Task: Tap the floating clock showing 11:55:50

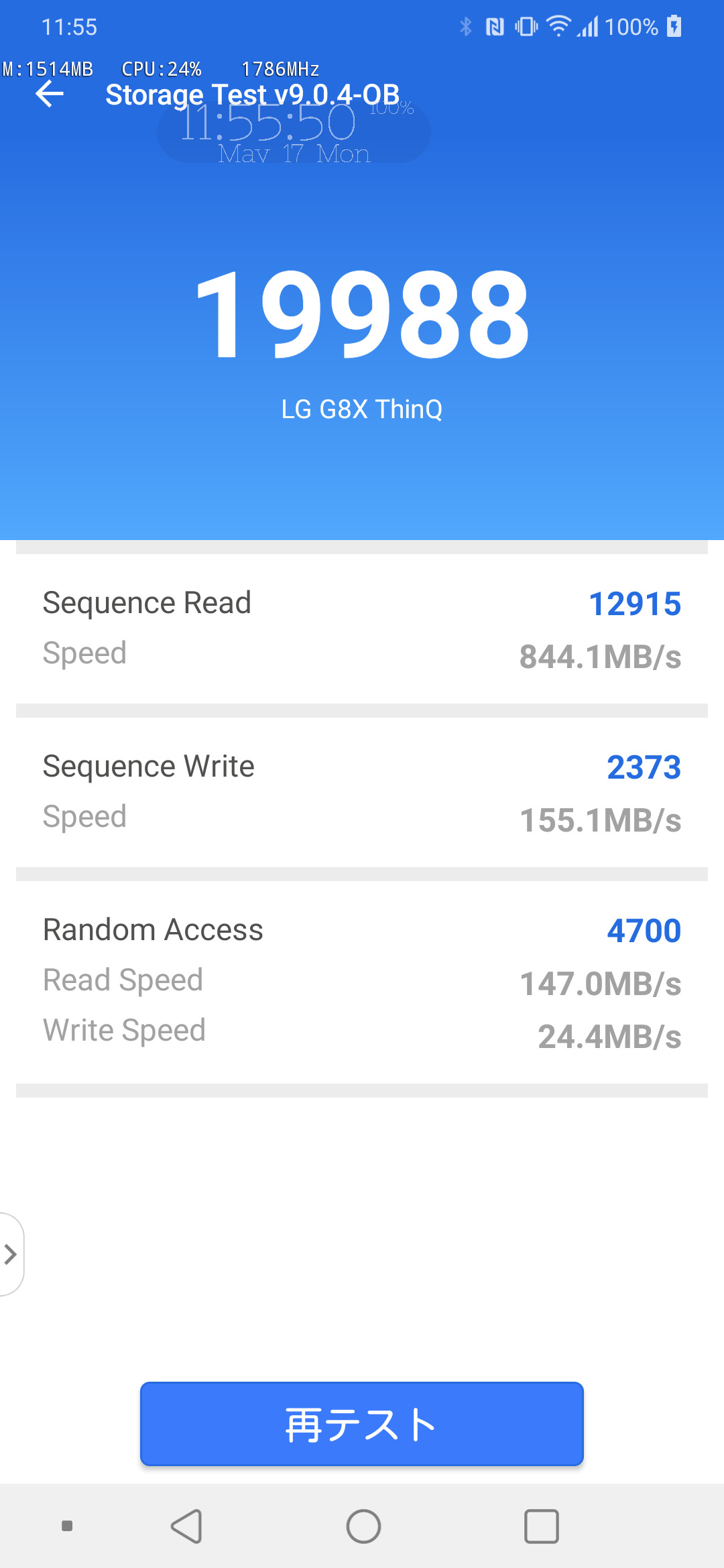Action: 271,125
